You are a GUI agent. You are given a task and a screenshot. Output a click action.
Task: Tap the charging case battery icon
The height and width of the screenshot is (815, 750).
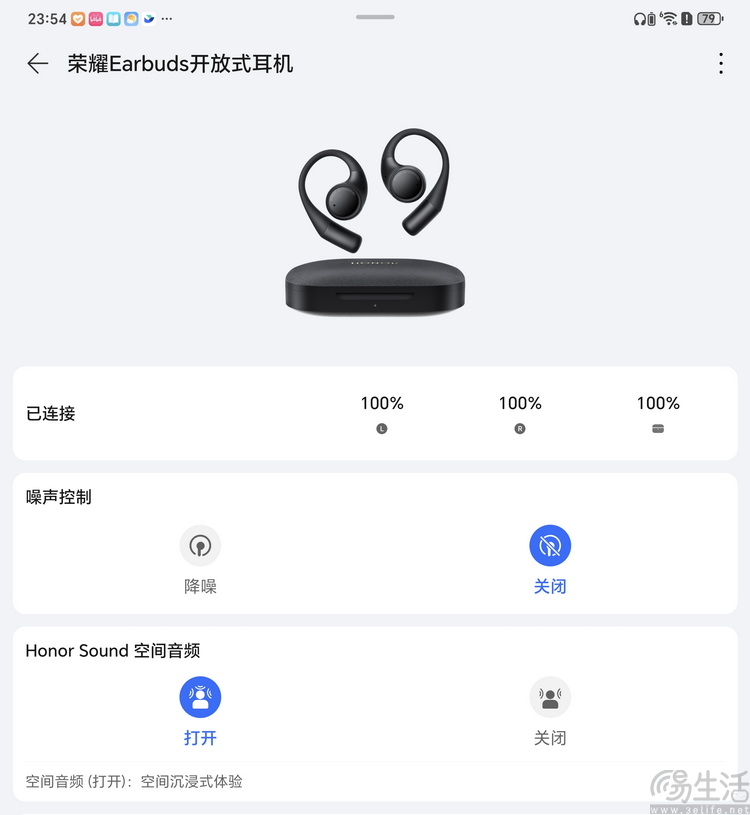tap(657, 428)
